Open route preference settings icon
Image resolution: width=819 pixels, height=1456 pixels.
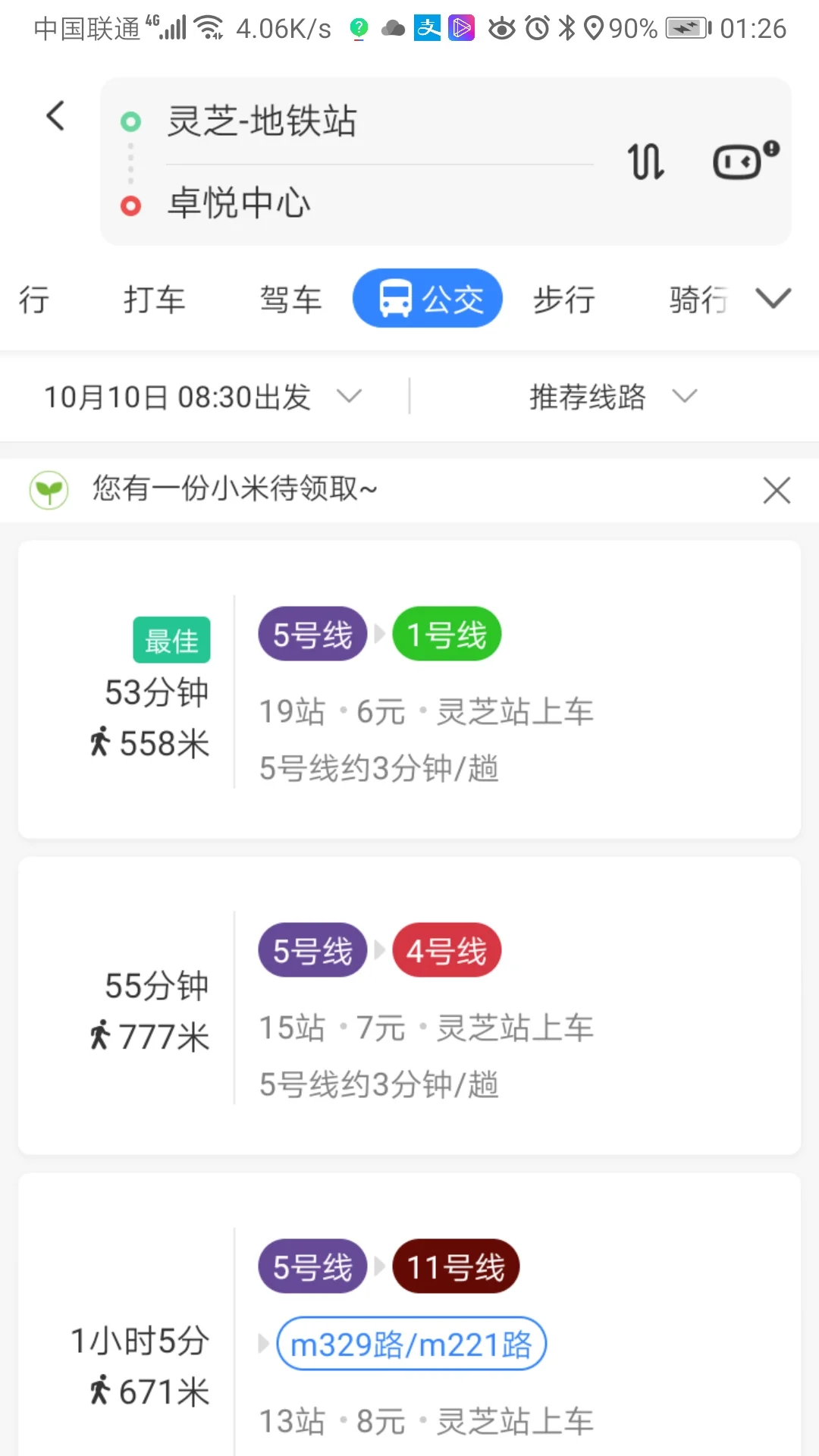click(741, 162)
